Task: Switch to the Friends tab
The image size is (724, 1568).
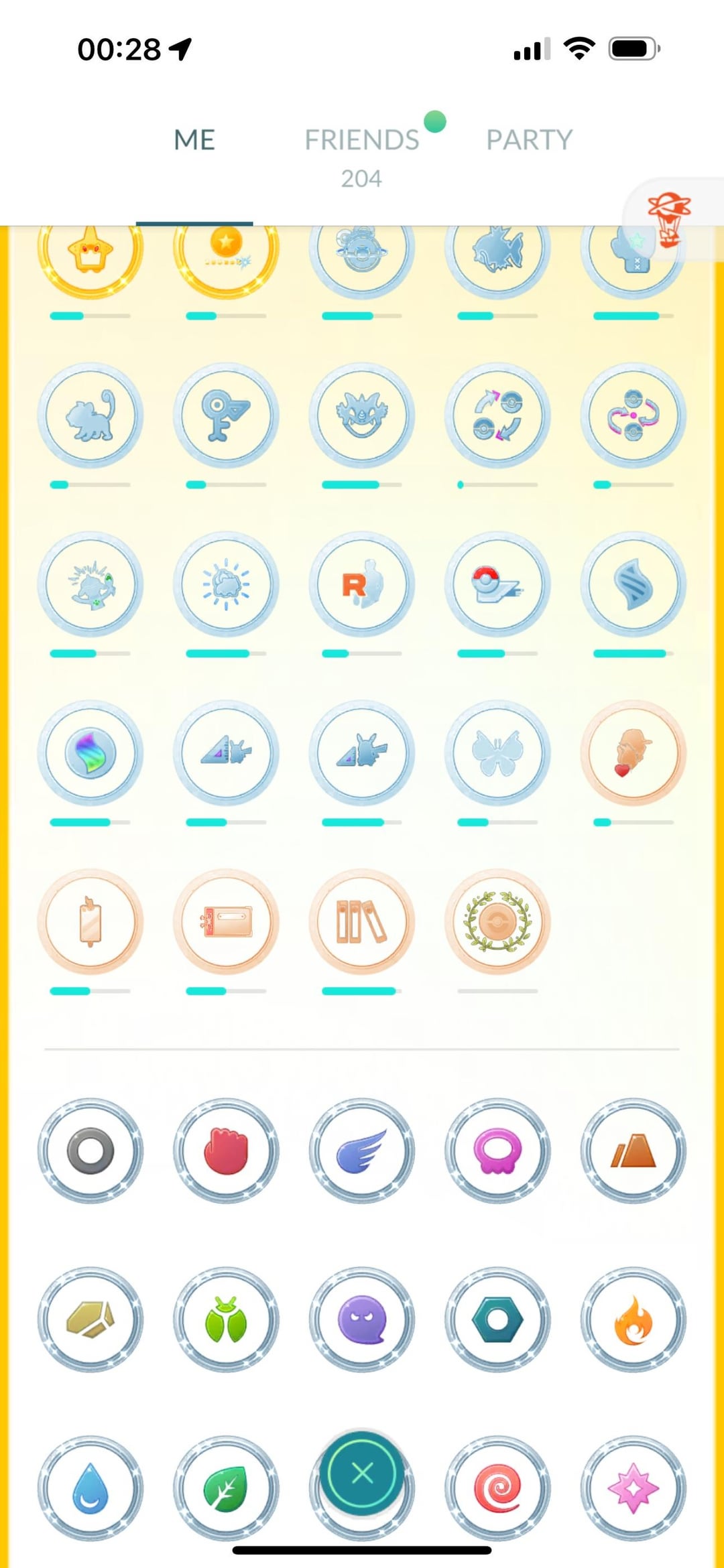Action: pos(362,140)
